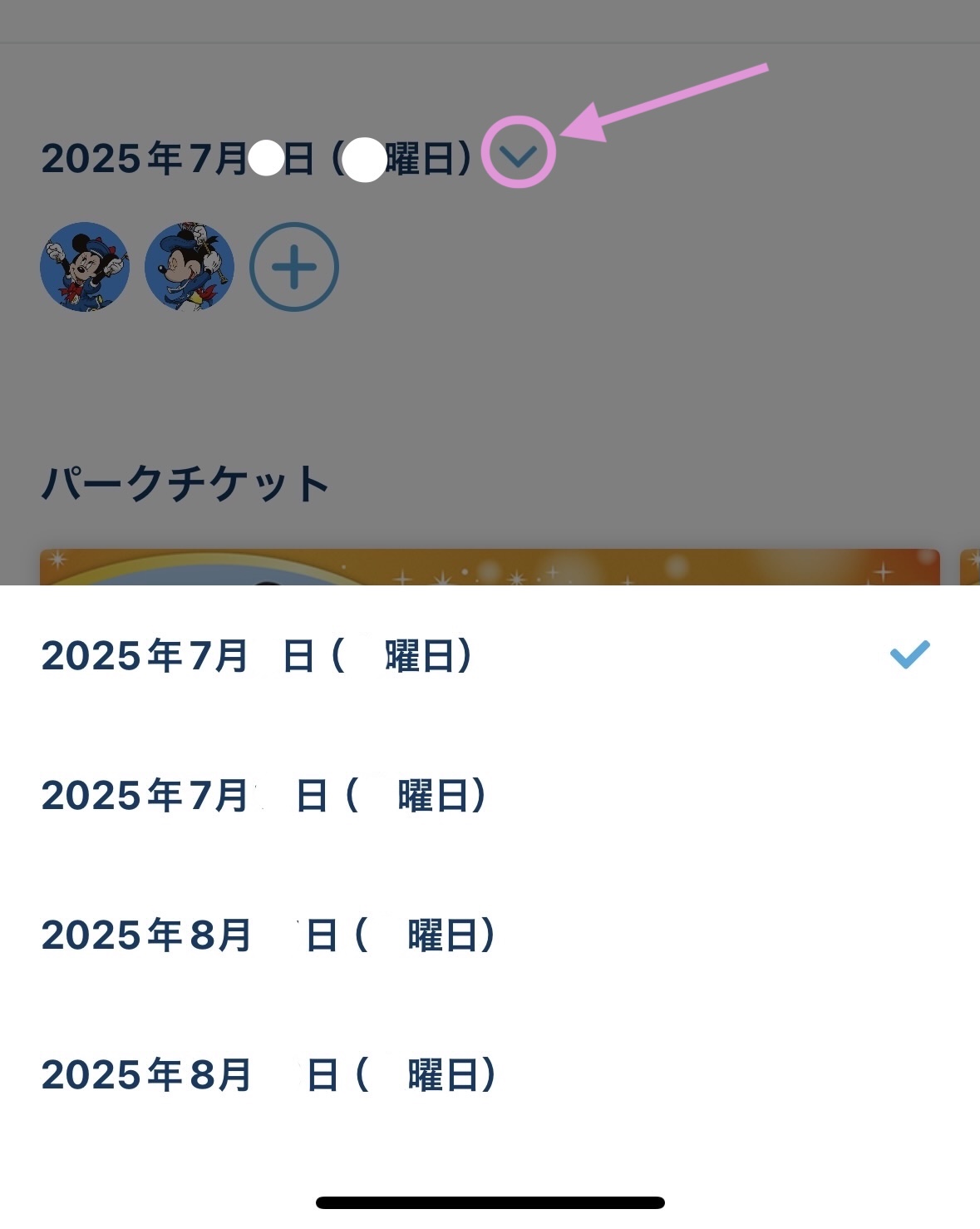
Task: Select the checked 2025年7月 date option
Action: coord(258,656)
